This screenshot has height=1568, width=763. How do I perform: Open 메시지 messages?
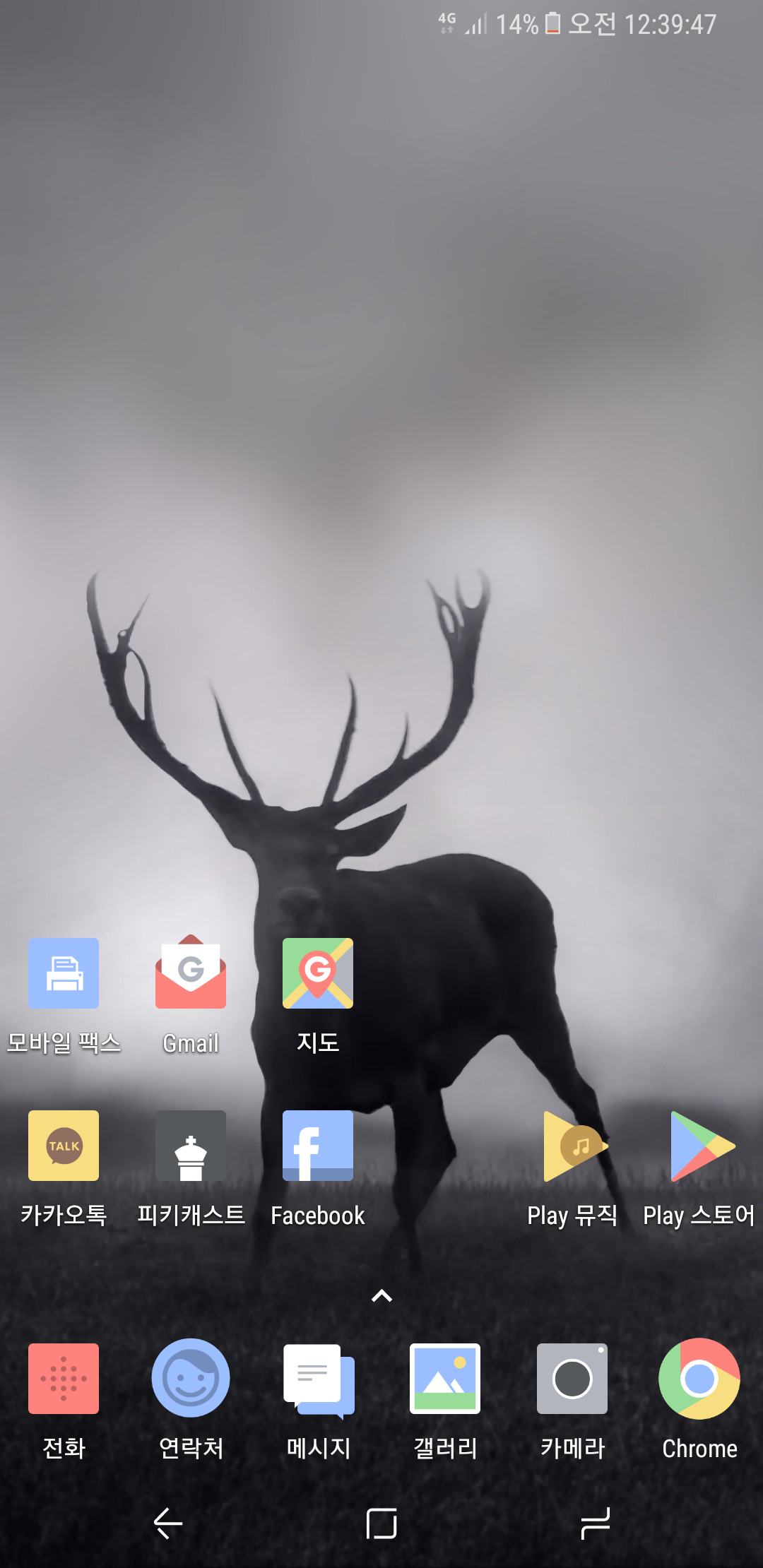(x=318, y=1379)
